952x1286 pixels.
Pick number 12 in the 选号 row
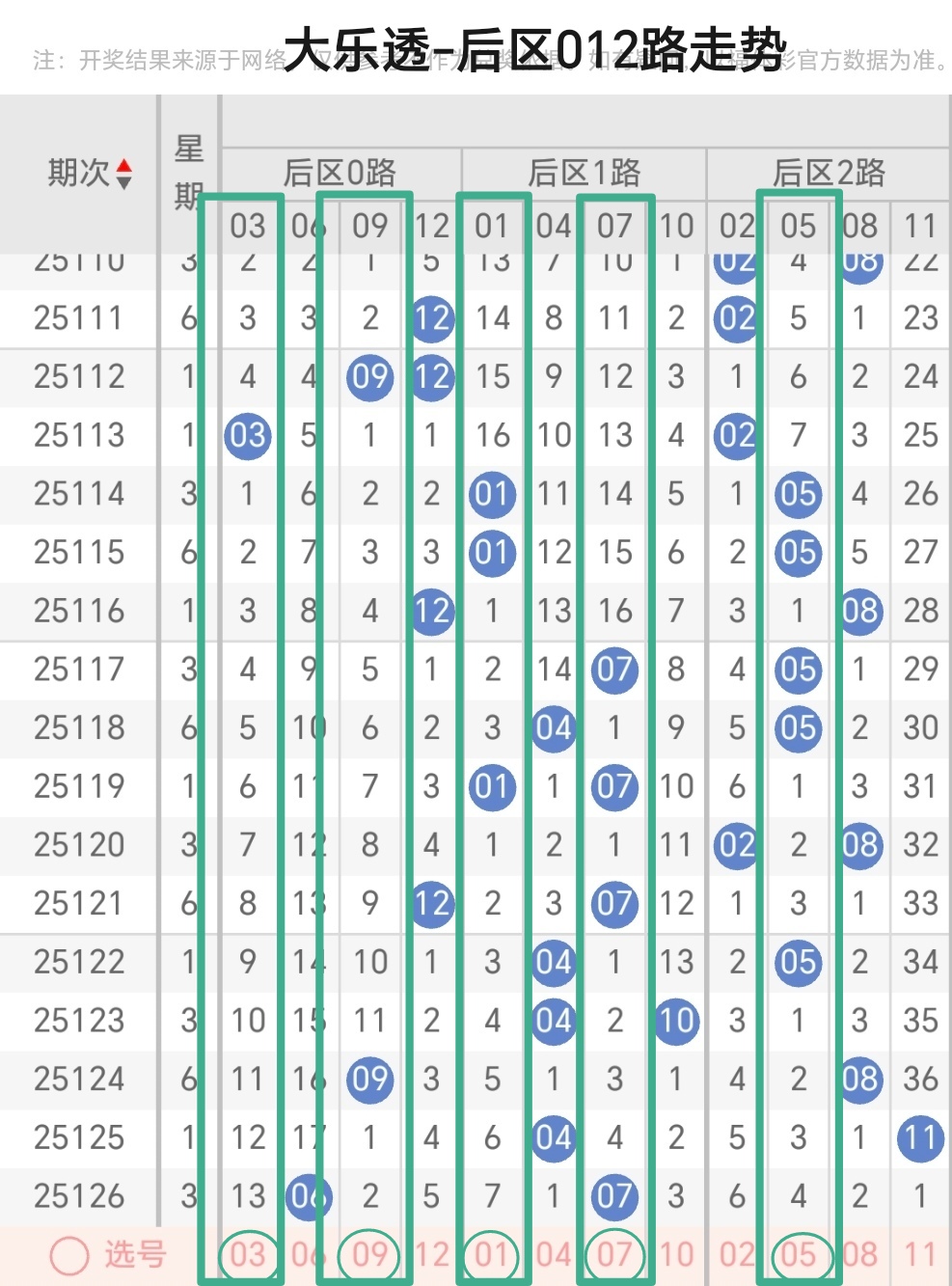point(432,1254)
